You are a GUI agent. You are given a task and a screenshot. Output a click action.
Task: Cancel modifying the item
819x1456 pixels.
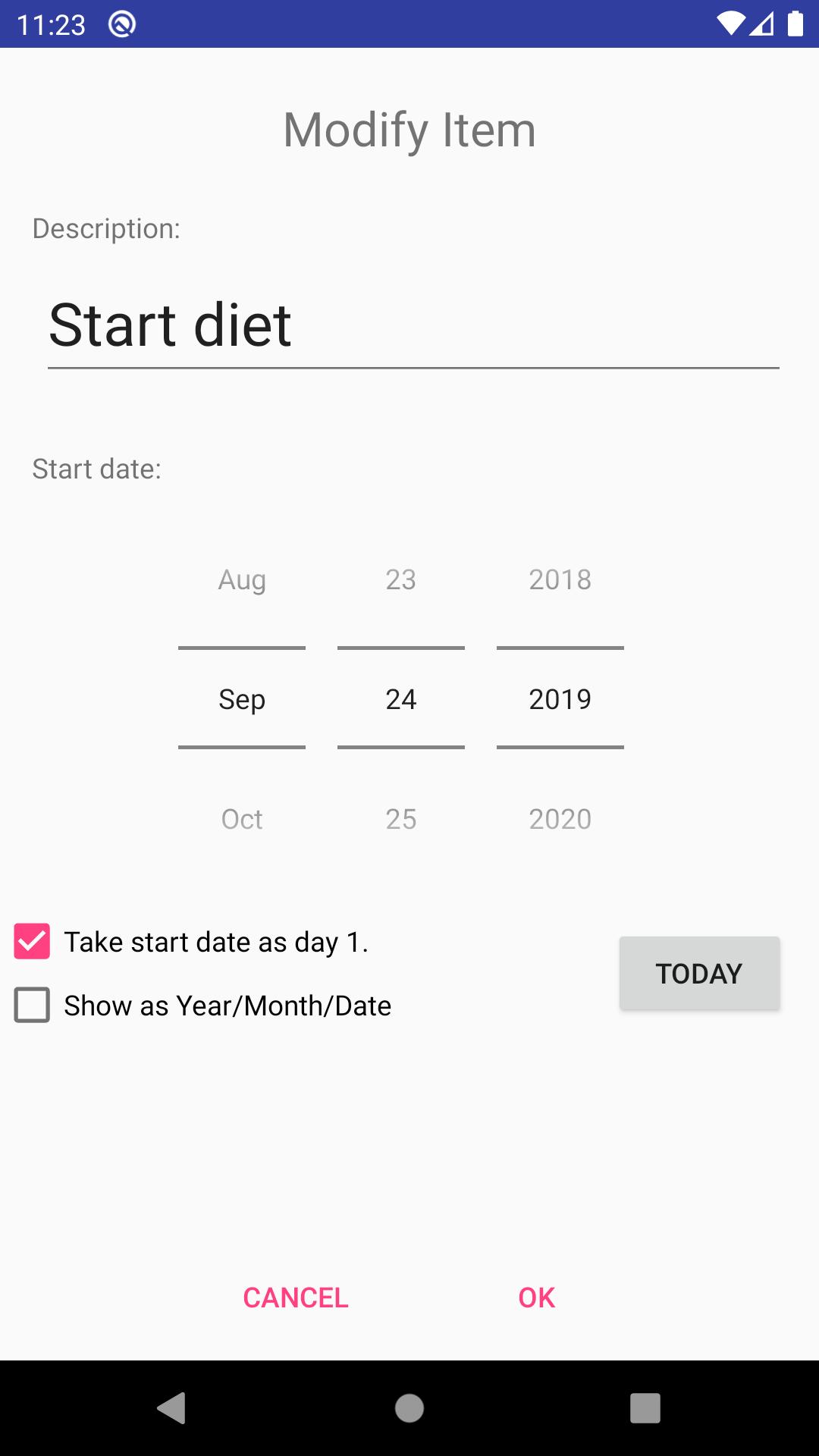(296, 1298)
